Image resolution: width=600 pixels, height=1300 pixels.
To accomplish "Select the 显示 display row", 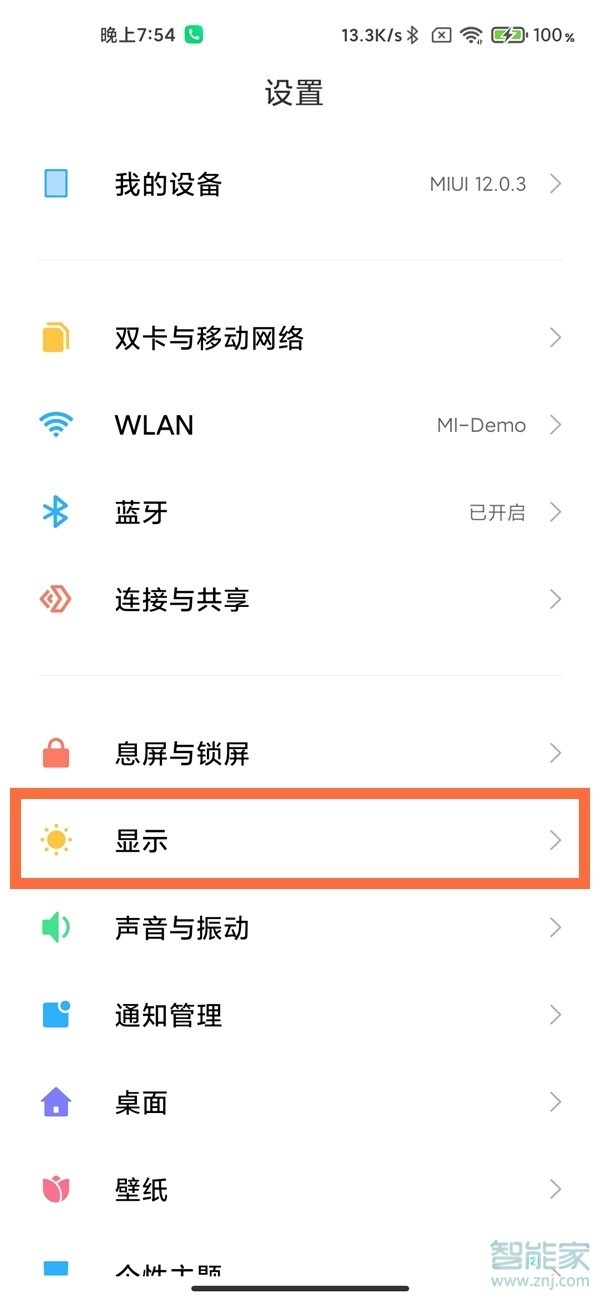I will click(300, 840).
